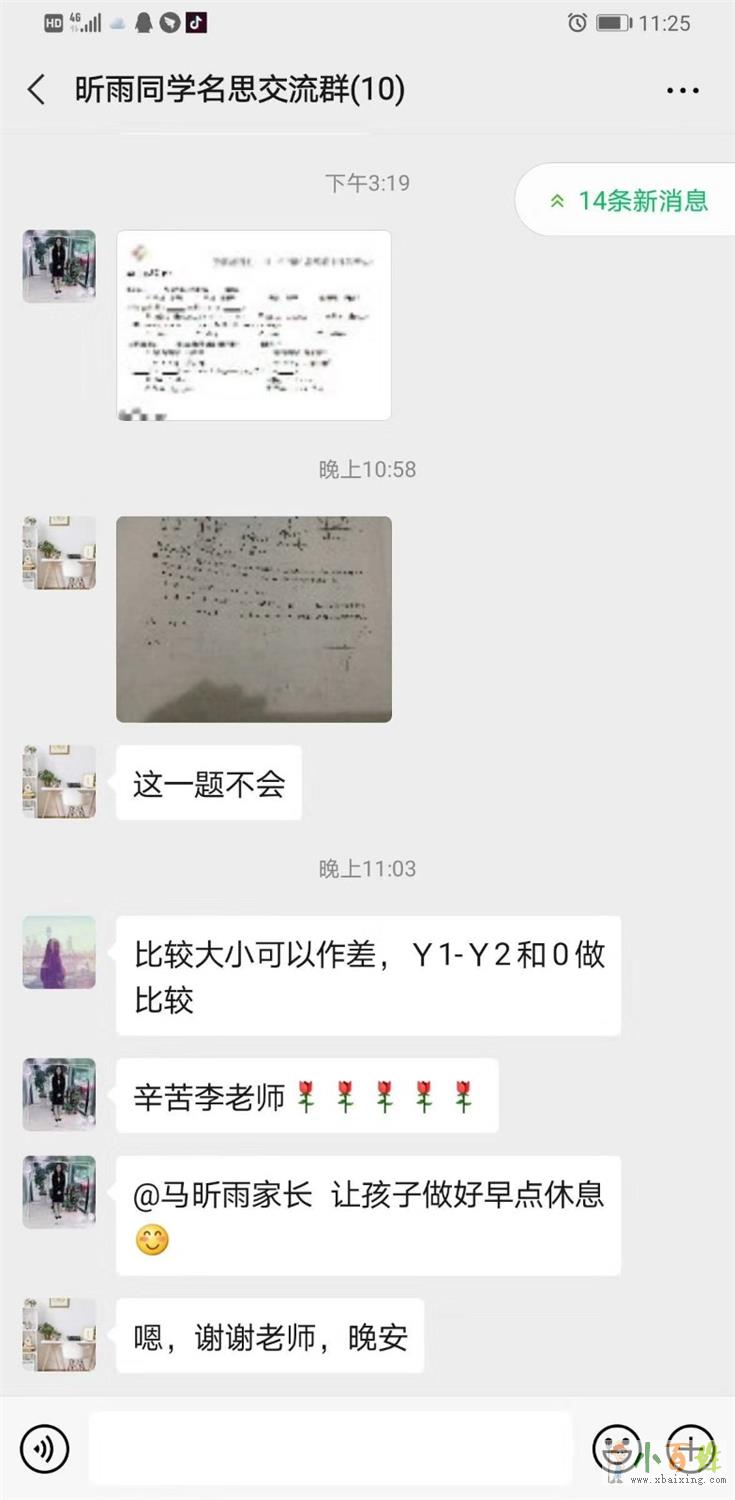
Task: Switch to voice message input
Action: tap(44, 1449)
